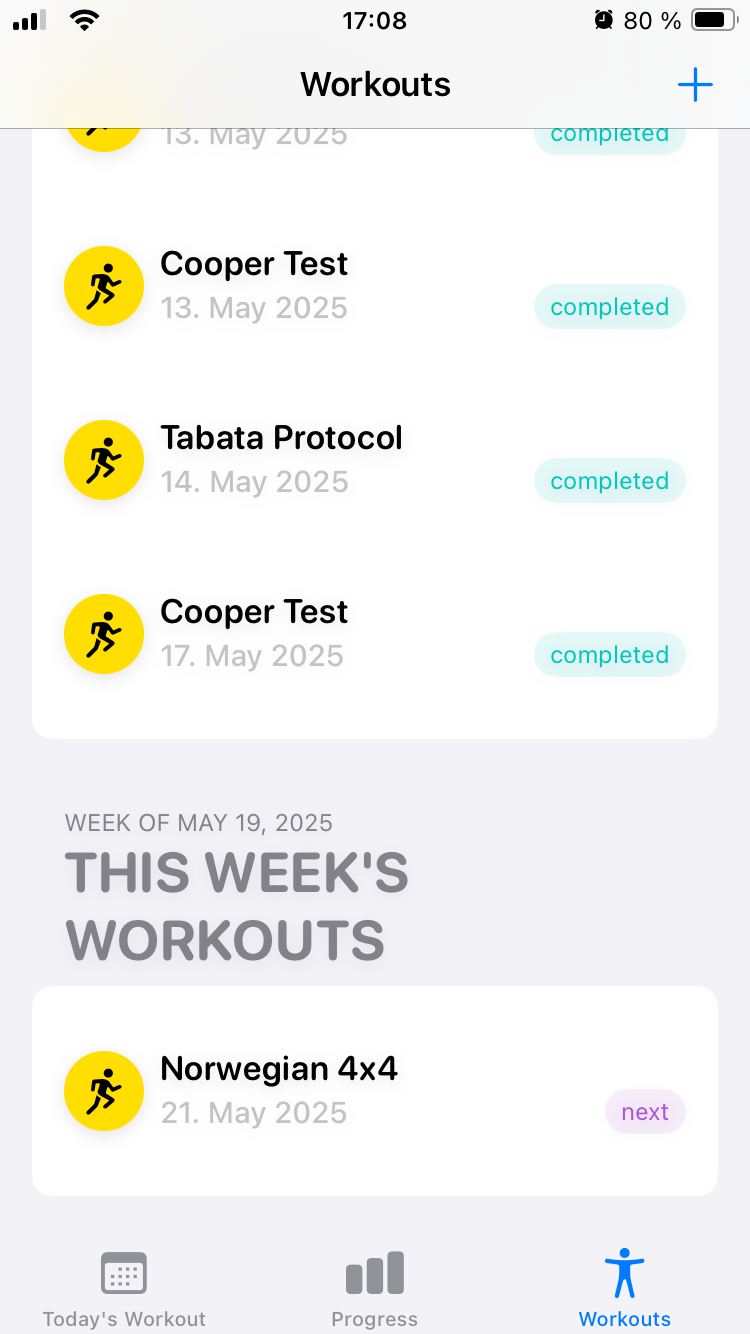Tap the bar chart icon for Progress
The width and height of the screenshot is (750, 1334).
374,1272
